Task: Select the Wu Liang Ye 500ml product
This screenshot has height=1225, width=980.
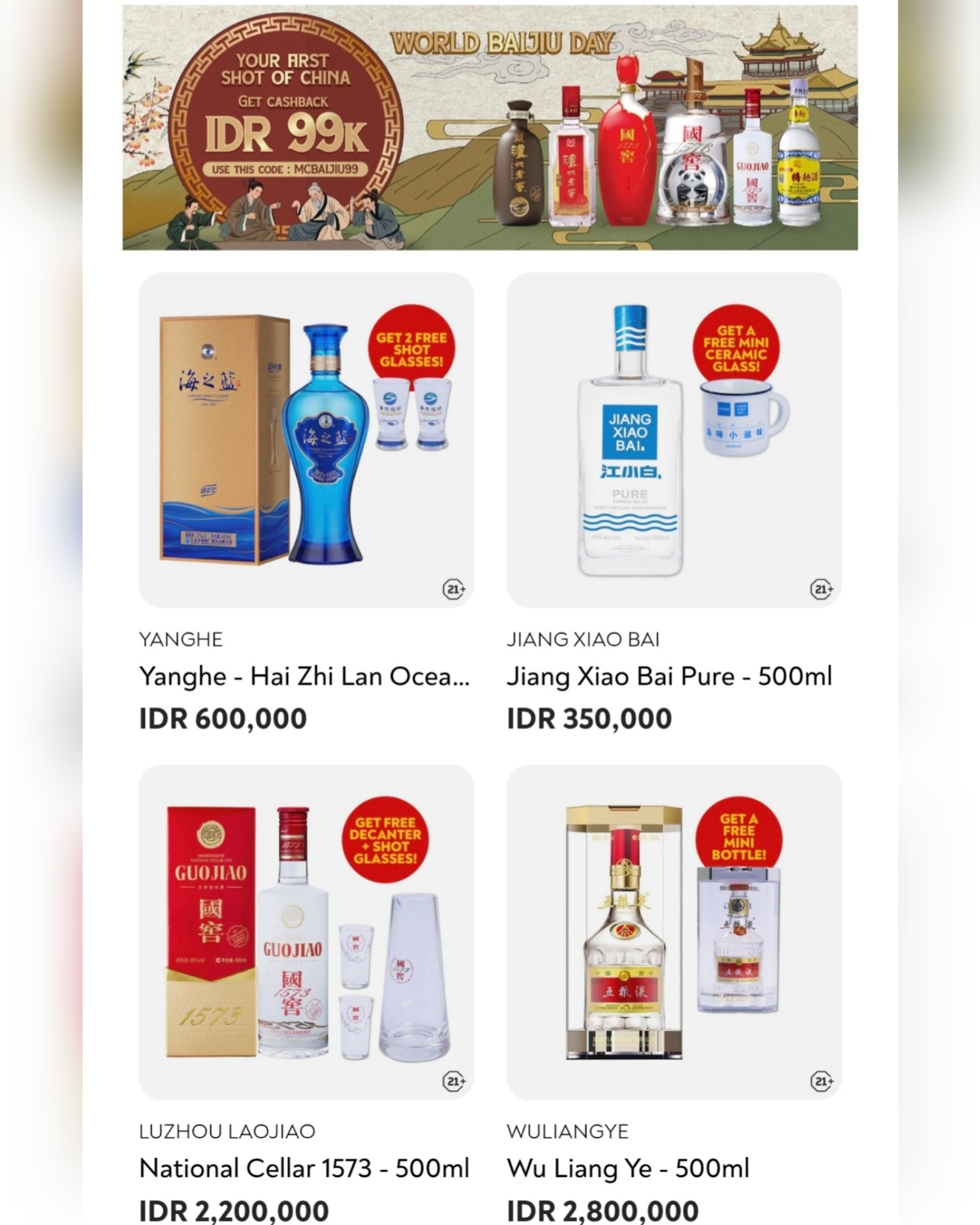Action: (674, 932)
